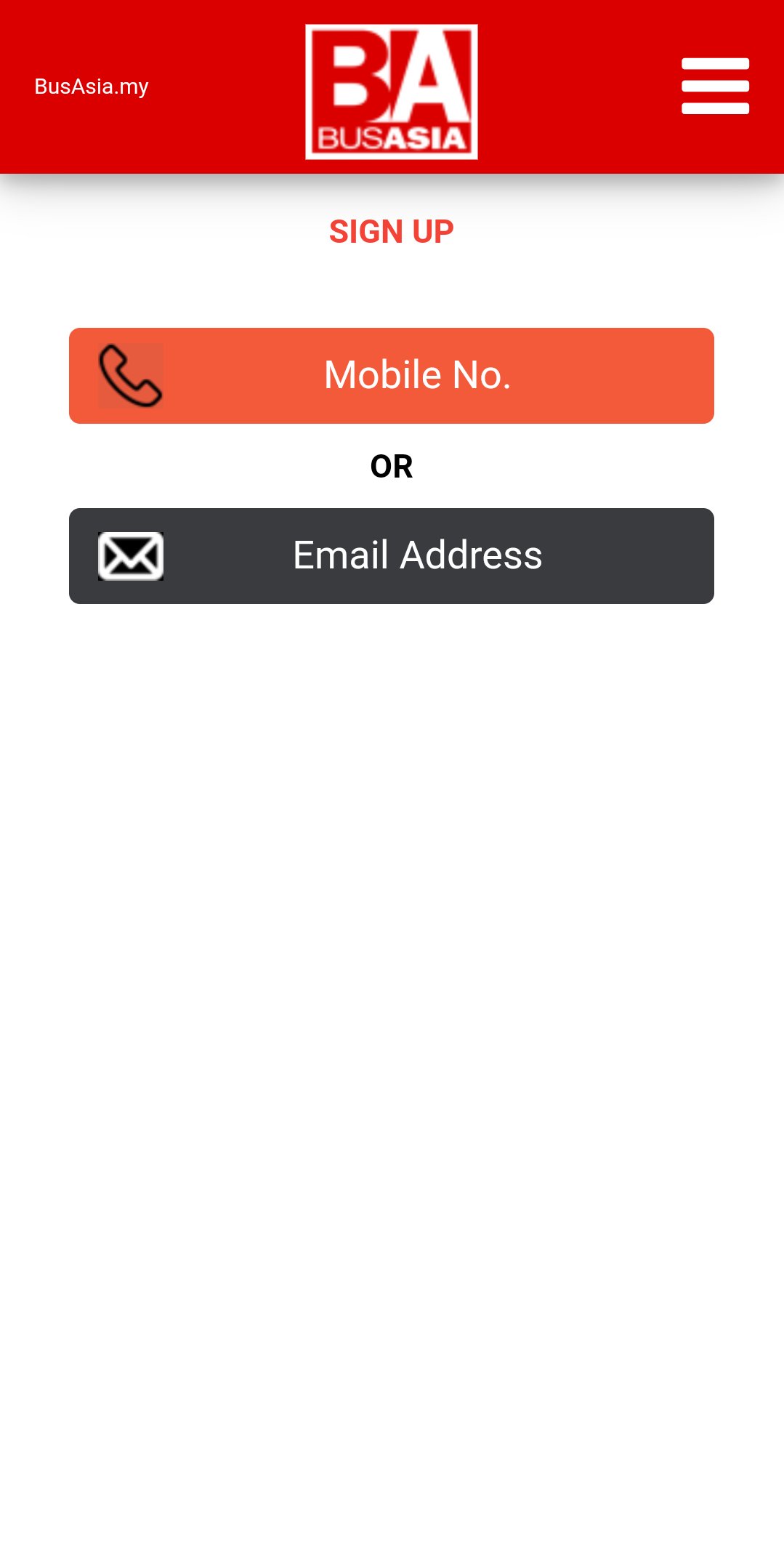Choose Email Address sign up

(392, 555)
